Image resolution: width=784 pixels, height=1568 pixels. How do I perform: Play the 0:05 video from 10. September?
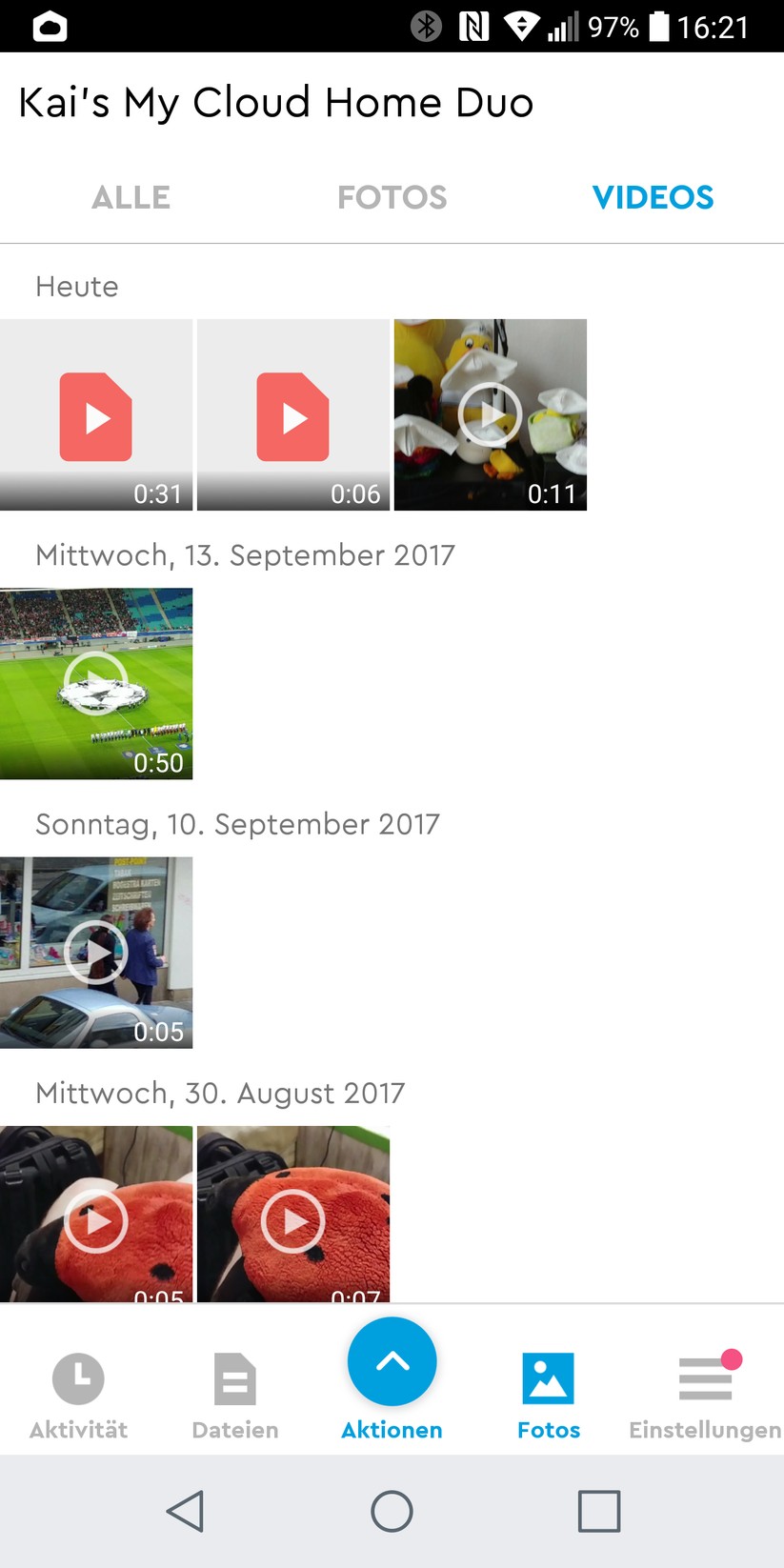pos(96,953)
